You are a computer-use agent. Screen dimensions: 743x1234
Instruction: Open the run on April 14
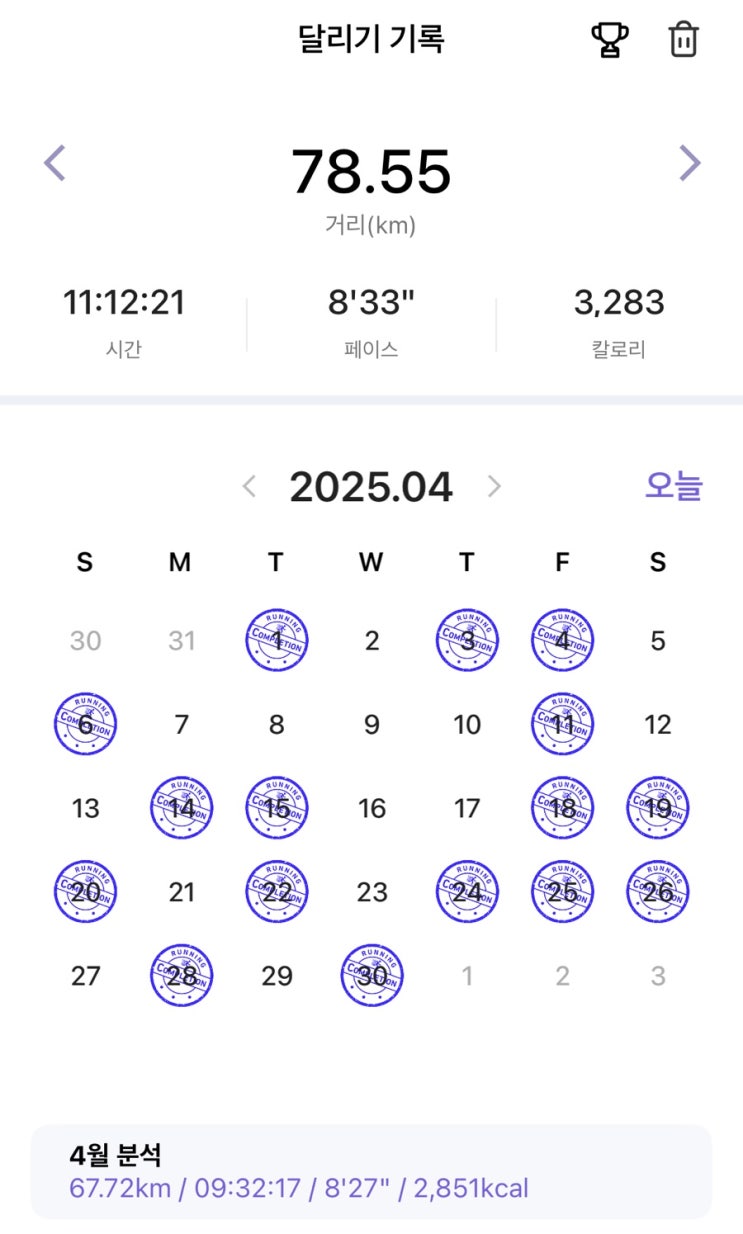click(x=181, y=808)
